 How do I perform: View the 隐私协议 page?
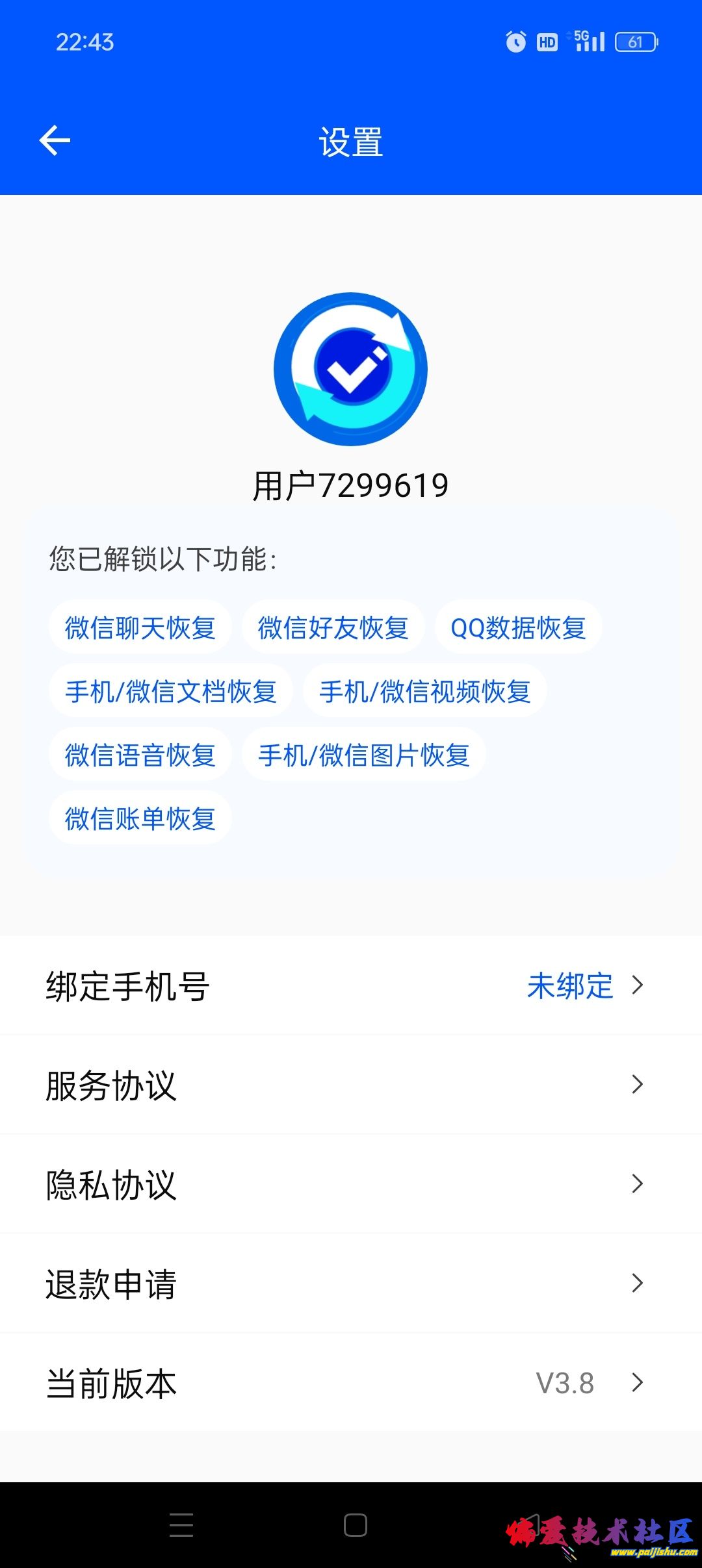point(351,1184)
